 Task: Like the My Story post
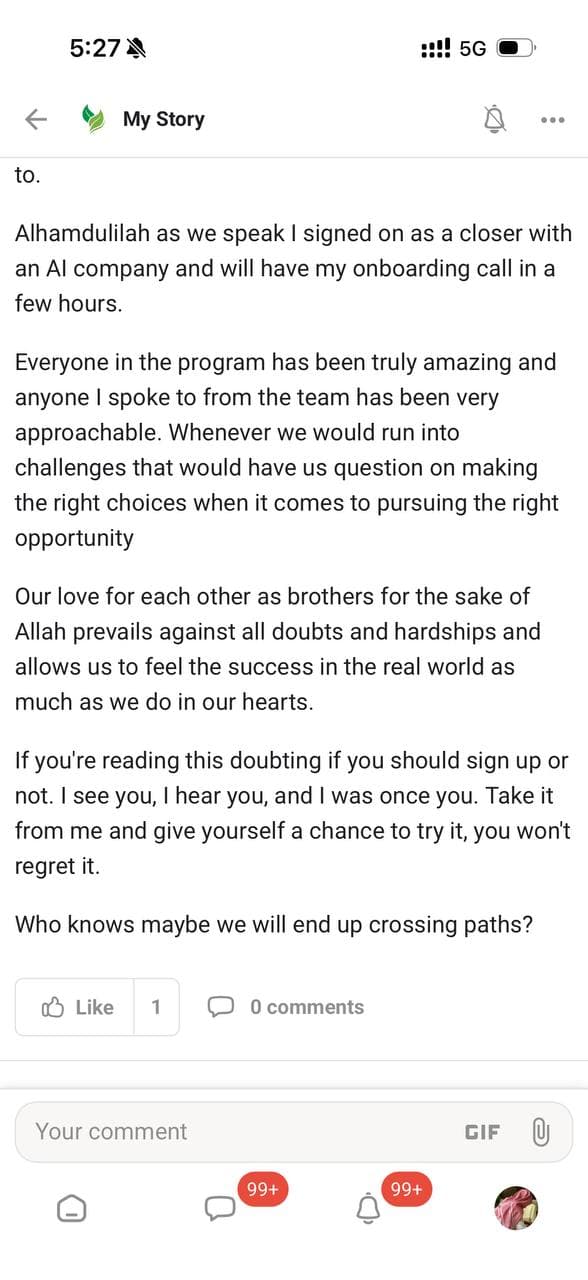(77, 1007)
